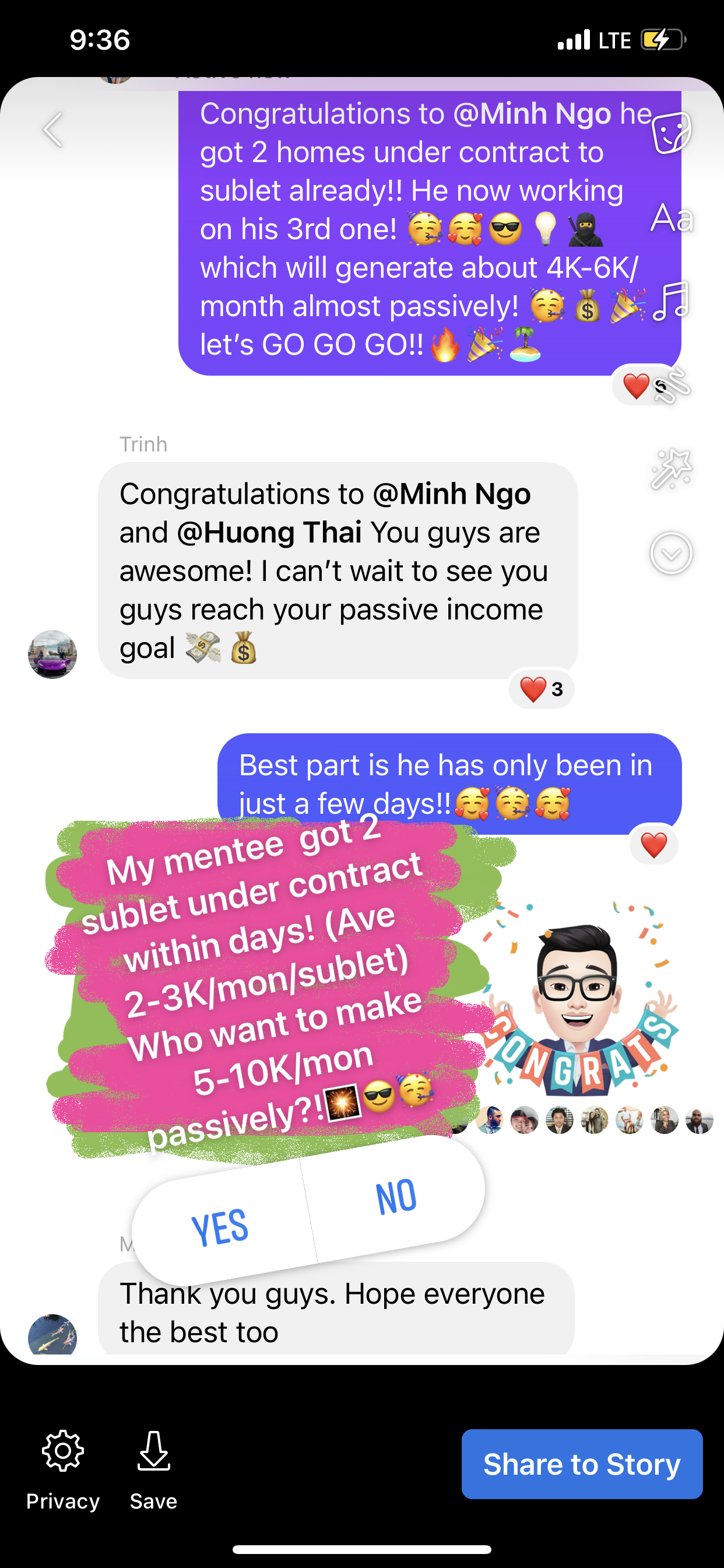Tap Share to Story
Image resolution: width=724 pixels, height=1568 pixels.
coord(582,1464)
